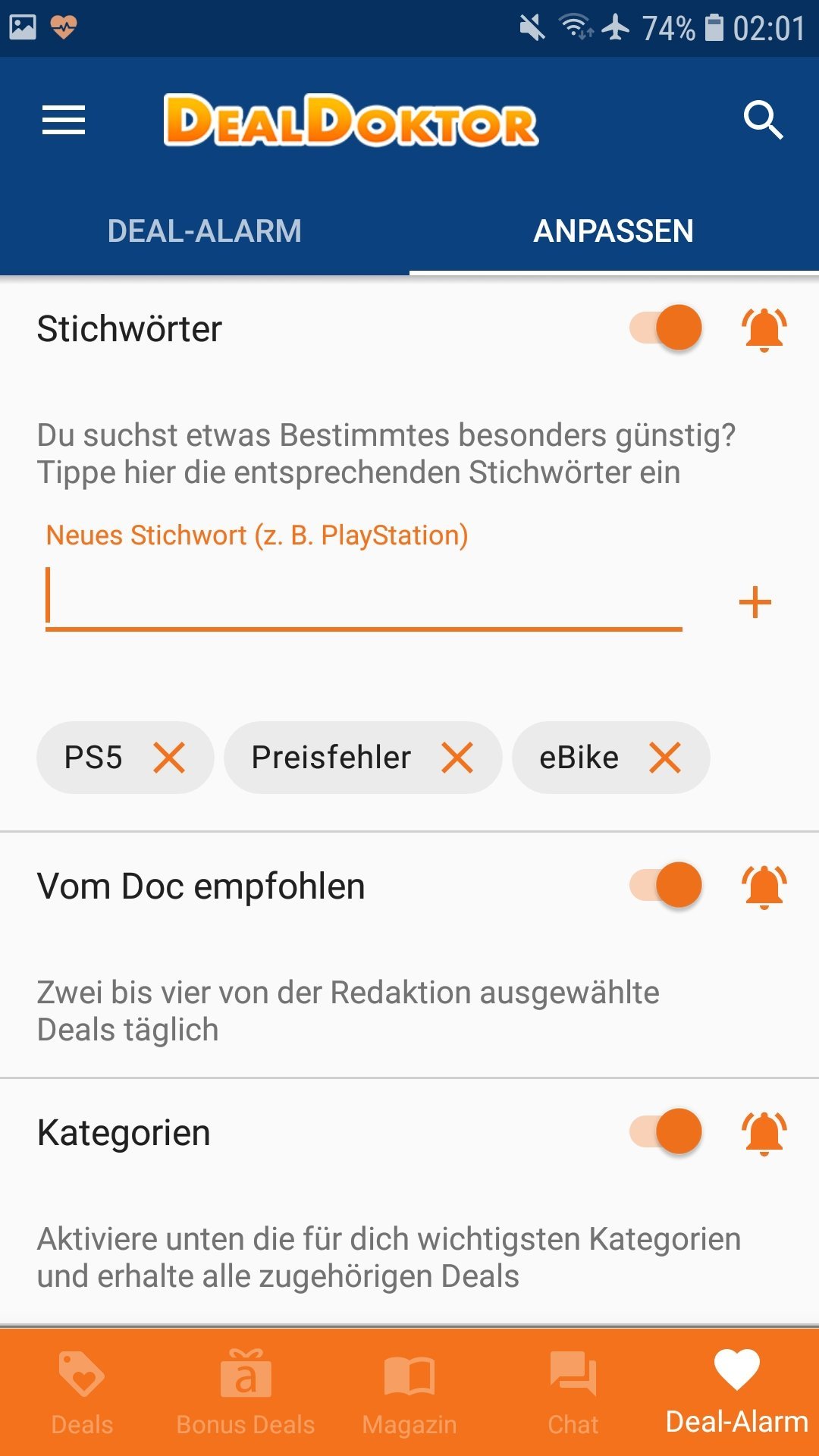The width and height of the screenshot is (819, 1456).
Task: Remove the eBike keyword chip
Action: pos(665,758)
